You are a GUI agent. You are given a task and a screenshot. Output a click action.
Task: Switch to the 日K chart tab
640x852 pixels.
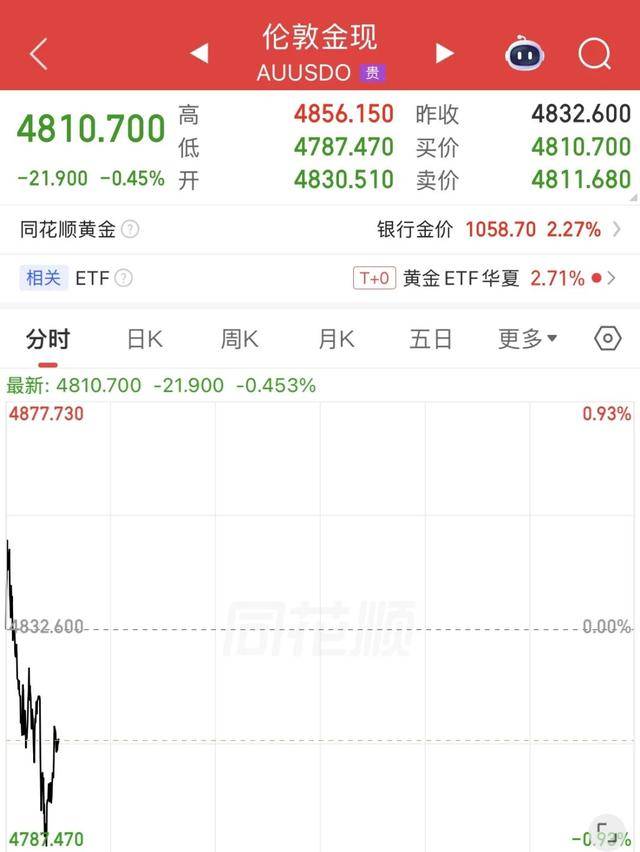144,339
